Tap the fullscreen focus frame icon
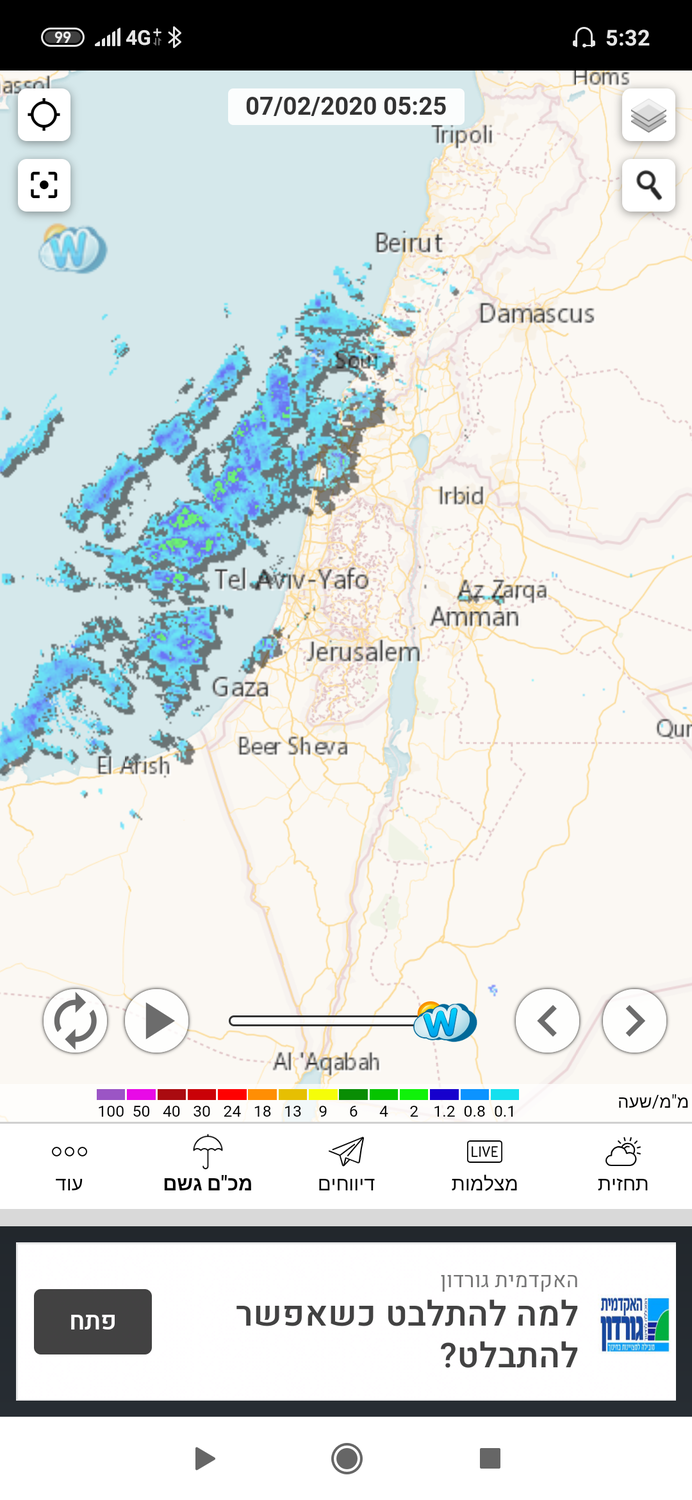This screenshot has width=692, height=1500. [x=44, y=185]
